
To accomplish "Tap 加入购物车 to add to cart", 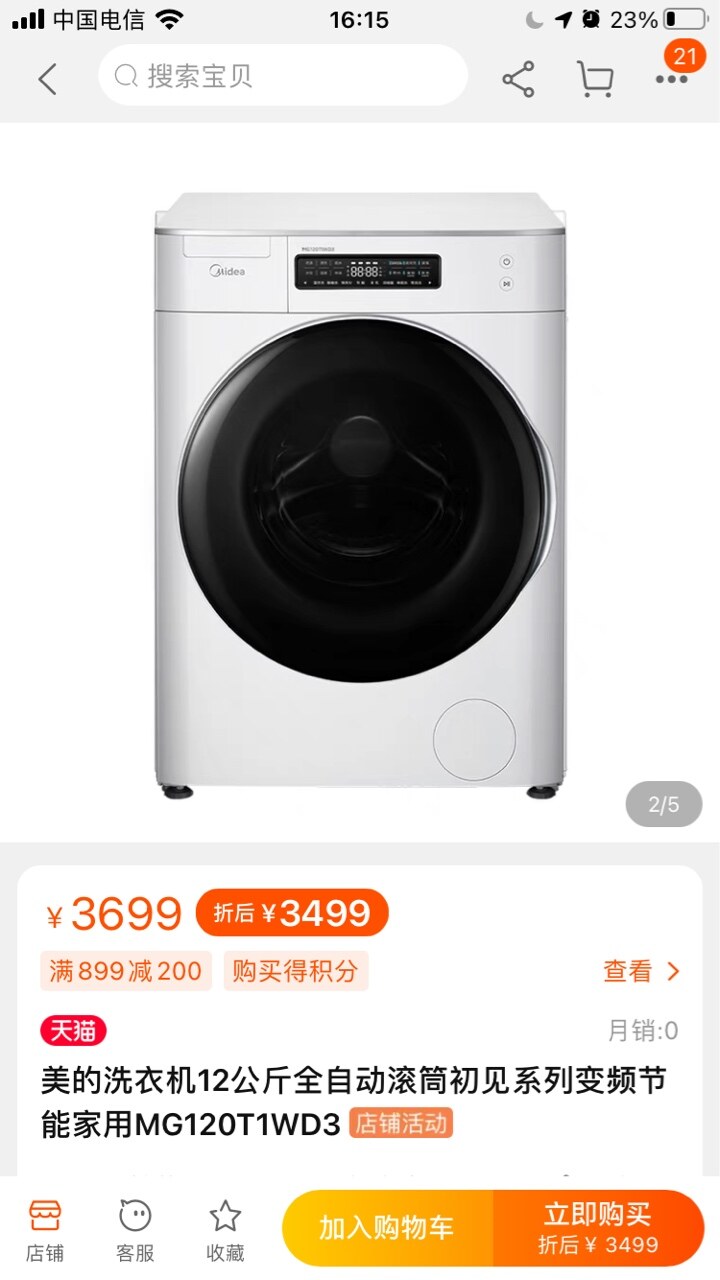I will point(387,1228).
